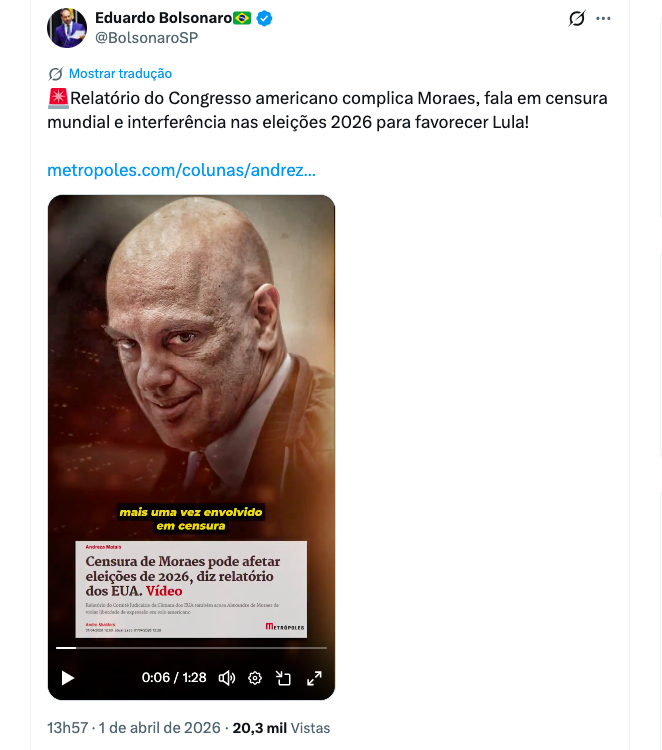The width and height of the screenshot is (662, 750).
Task: Open the metropoles.com/colunas link
Action: click(182, 170)
